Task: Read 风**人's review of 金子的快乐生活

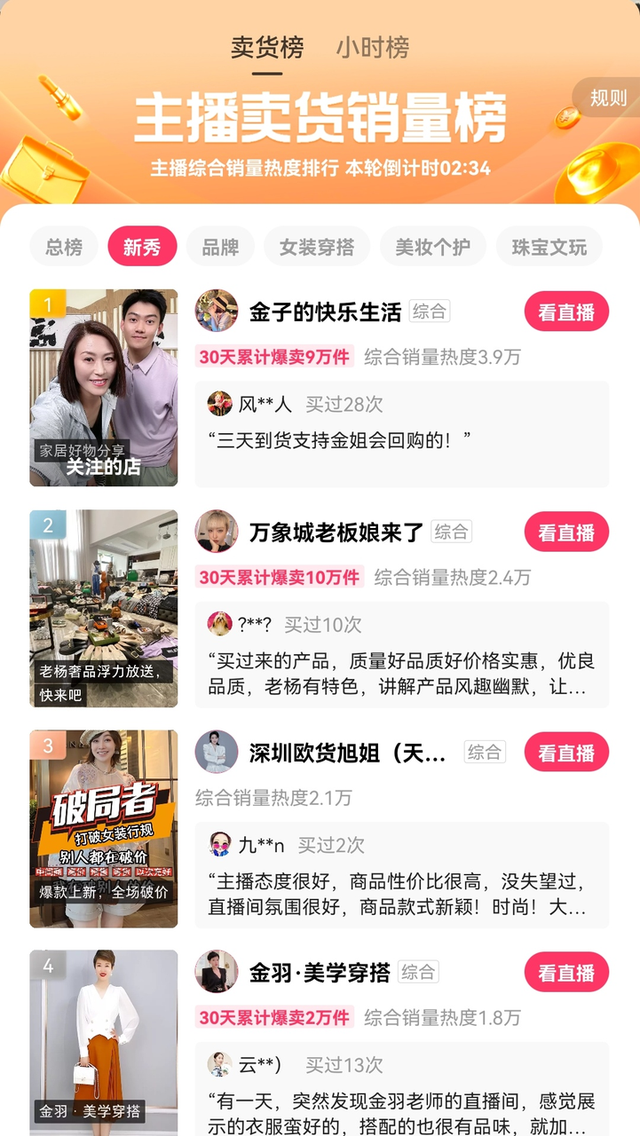Action: pos(400,432)
